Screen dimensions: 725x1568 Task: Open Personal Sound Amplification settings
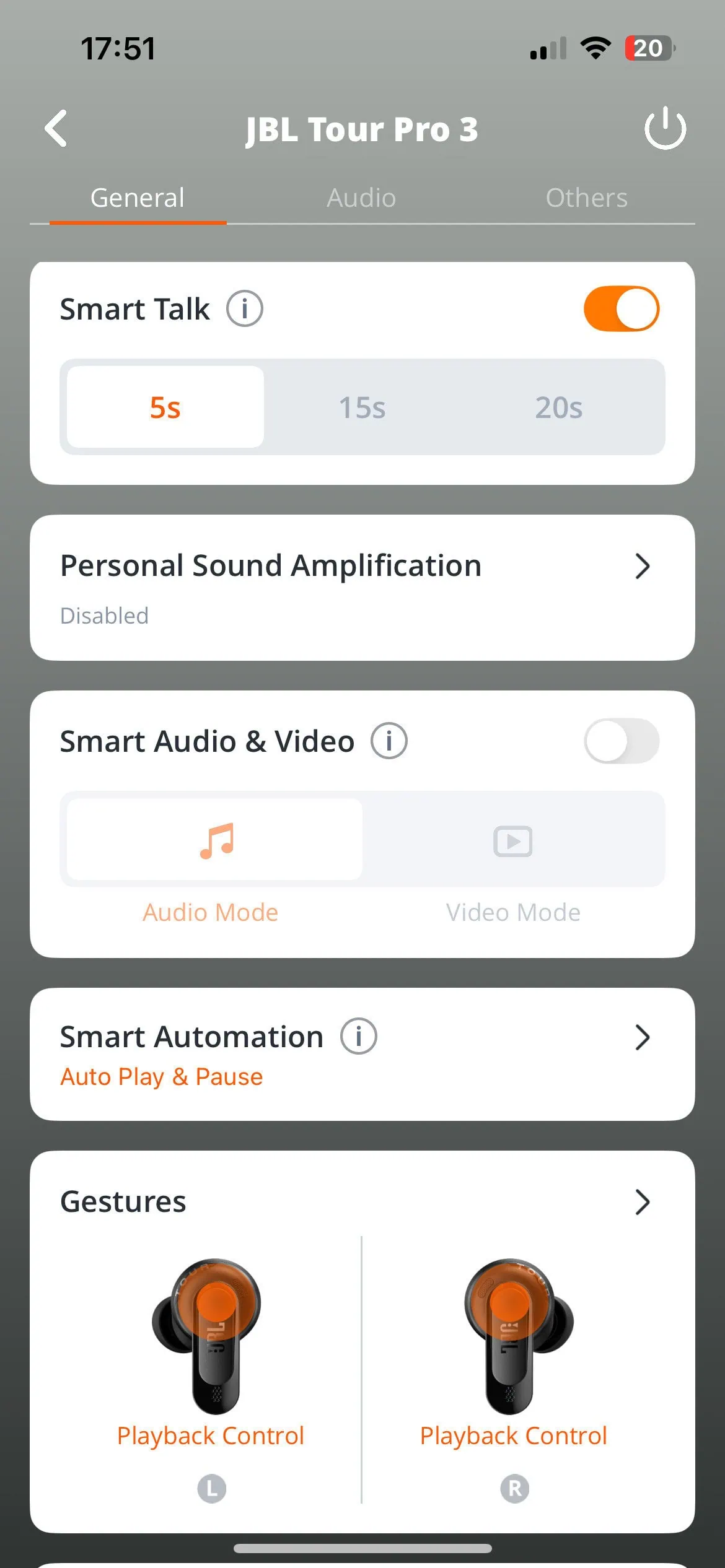tap(362, 587)
